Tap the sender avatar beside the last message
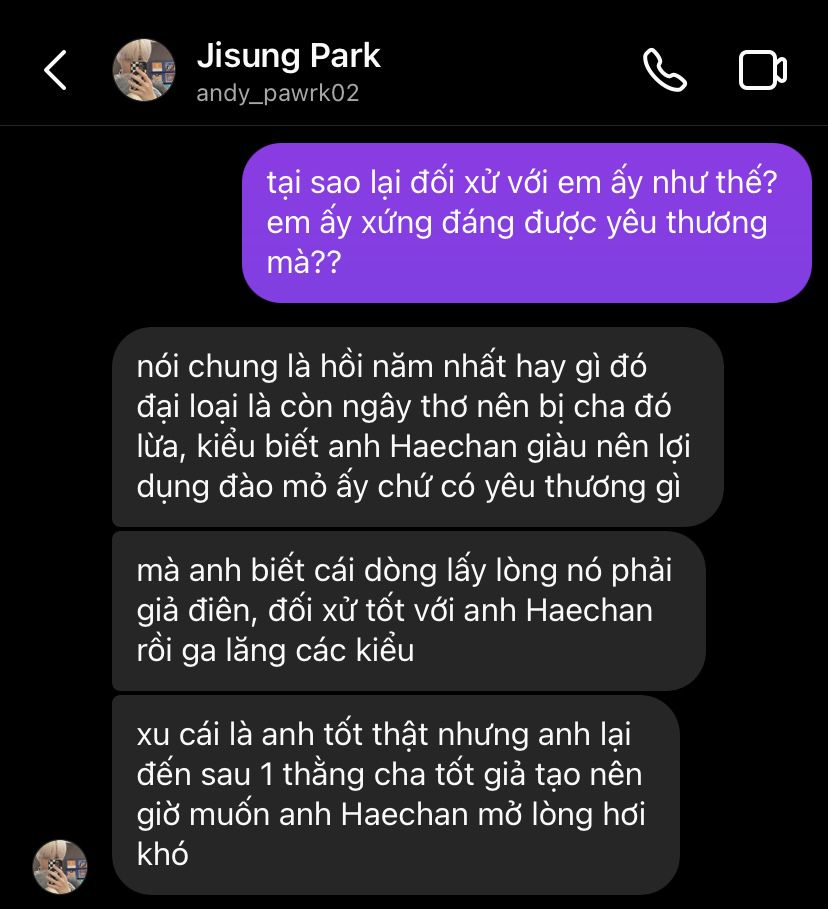Viewport: 828px width, 909px height. pyautogui.click(x=60, y=866)
